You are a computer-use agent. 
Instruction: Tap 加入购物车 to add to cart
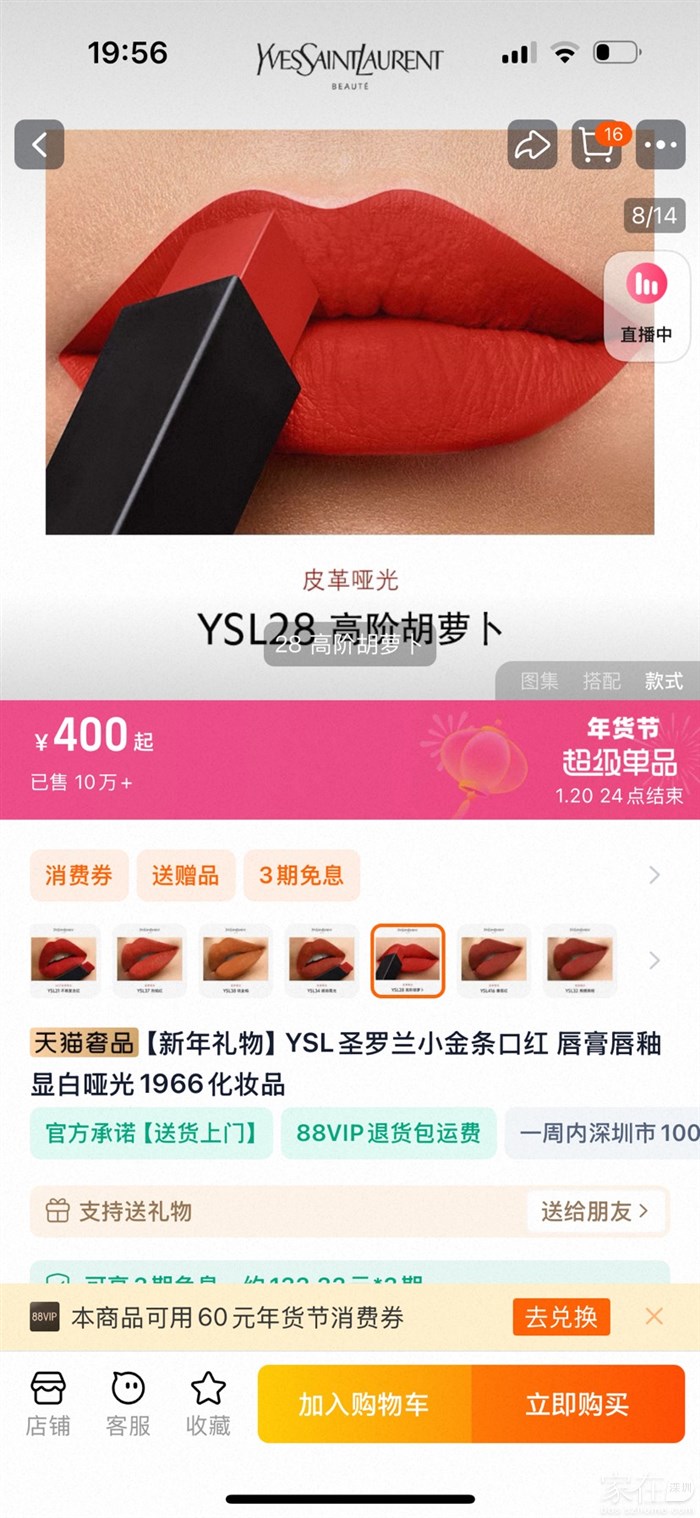[x=364, y=1404]
